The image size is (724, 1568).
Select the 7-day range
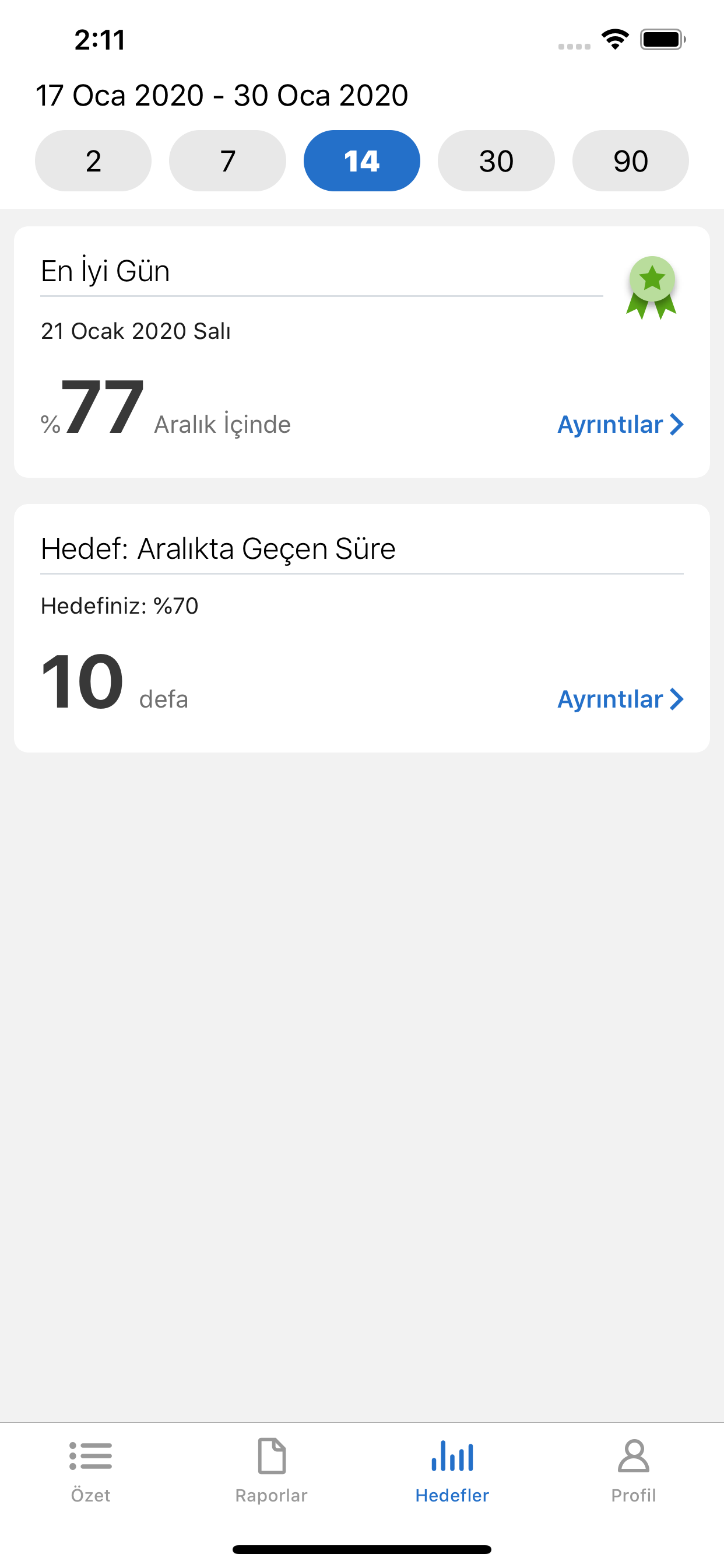[227, 160]
